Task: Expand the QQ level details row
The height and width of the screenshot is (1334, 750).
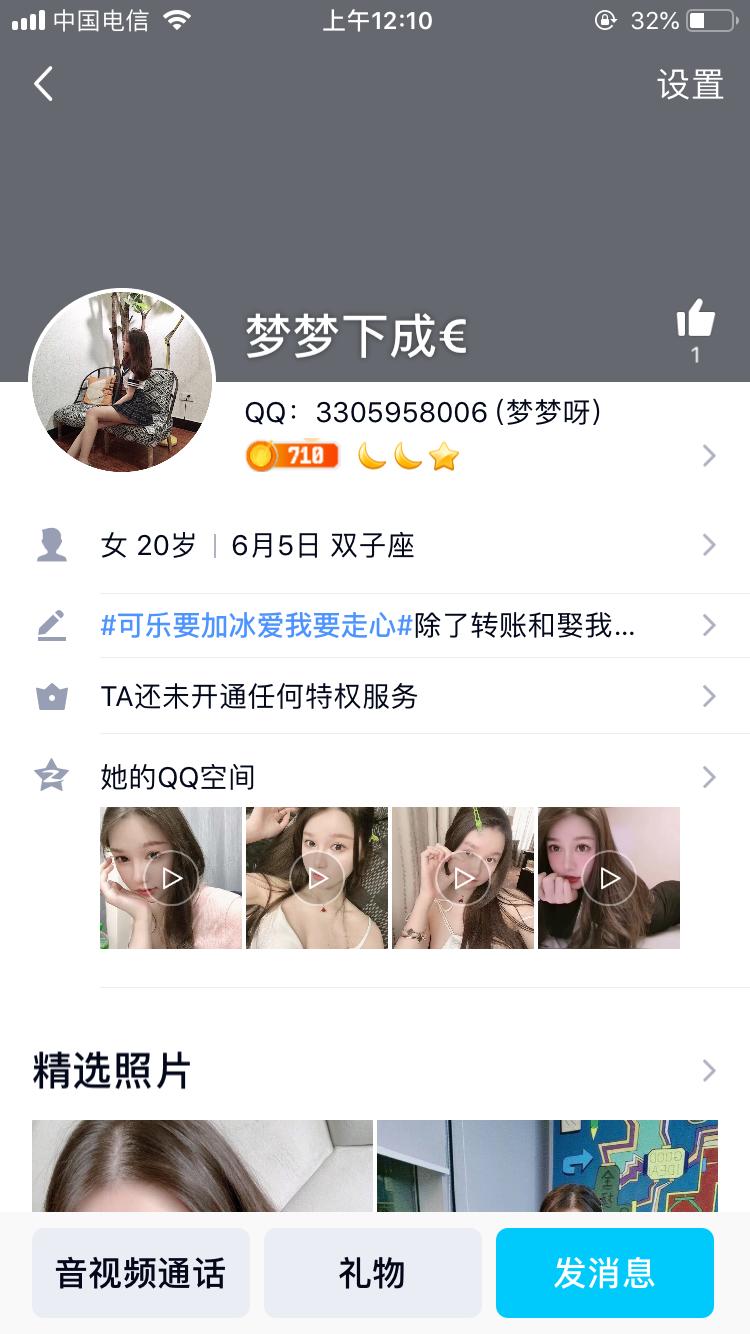Action: pyautogui.click(x=709, y=456)
